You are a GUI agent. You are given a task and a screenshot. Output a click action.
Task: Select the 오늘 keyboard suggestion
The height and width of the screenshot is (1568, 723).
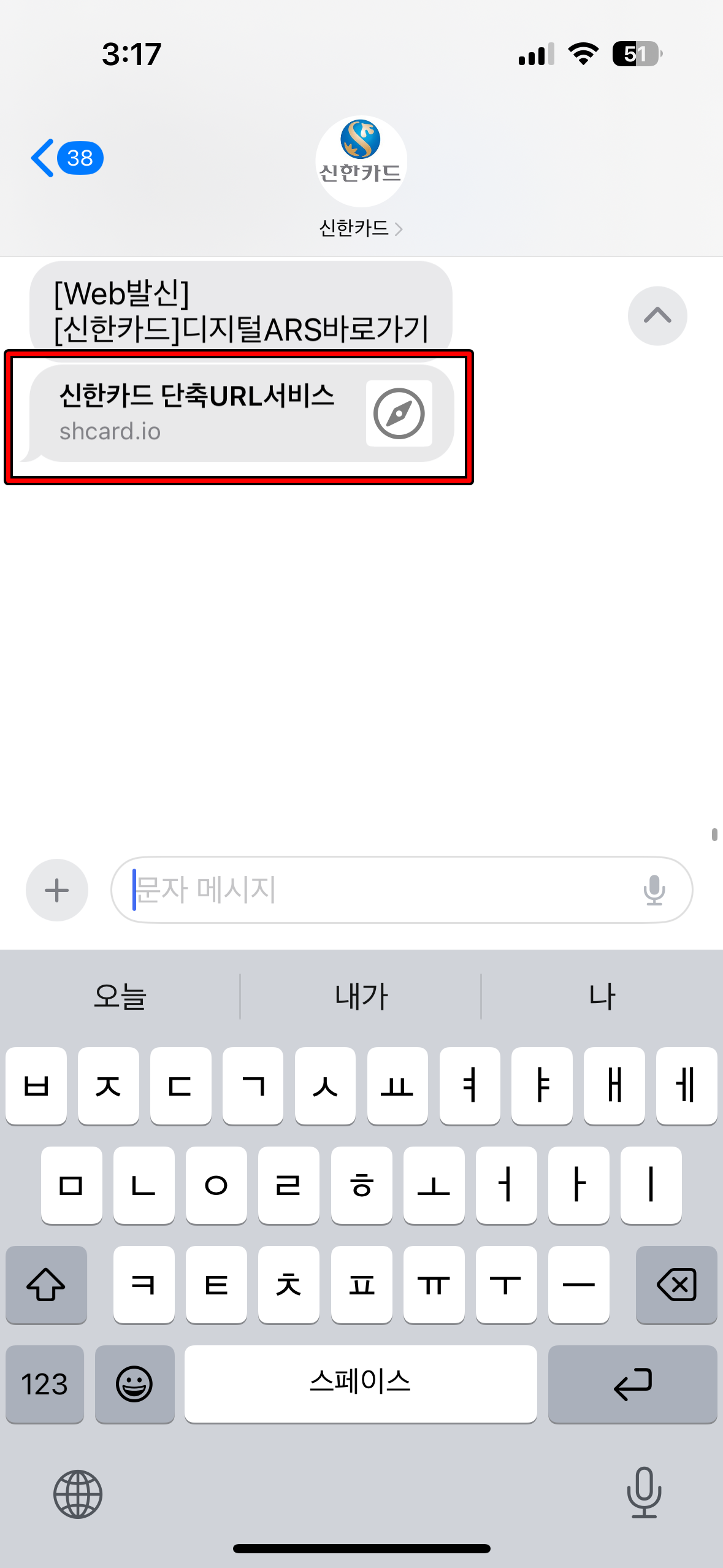tap(120, 997)
